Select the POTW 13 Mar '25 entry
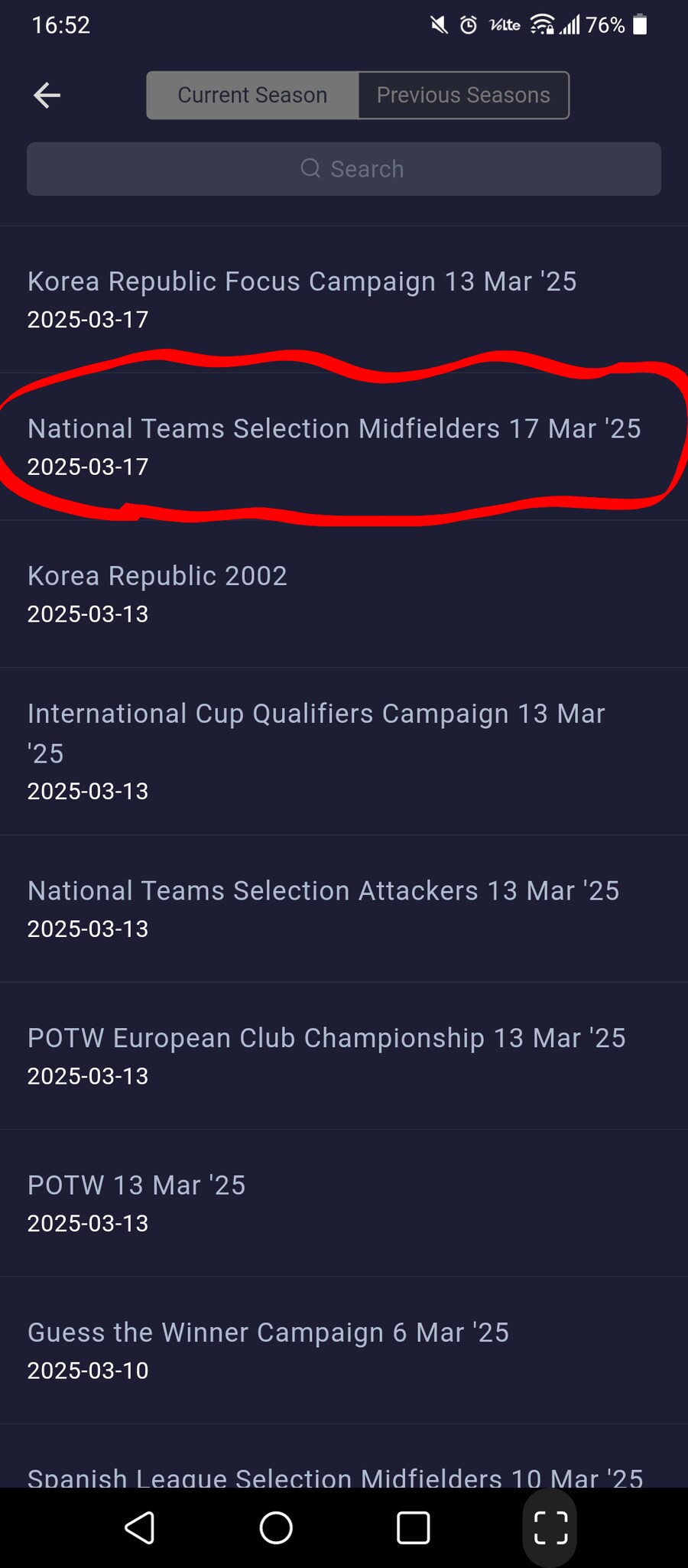Screen dimensions: 688x1568 tap(135, 1202)
